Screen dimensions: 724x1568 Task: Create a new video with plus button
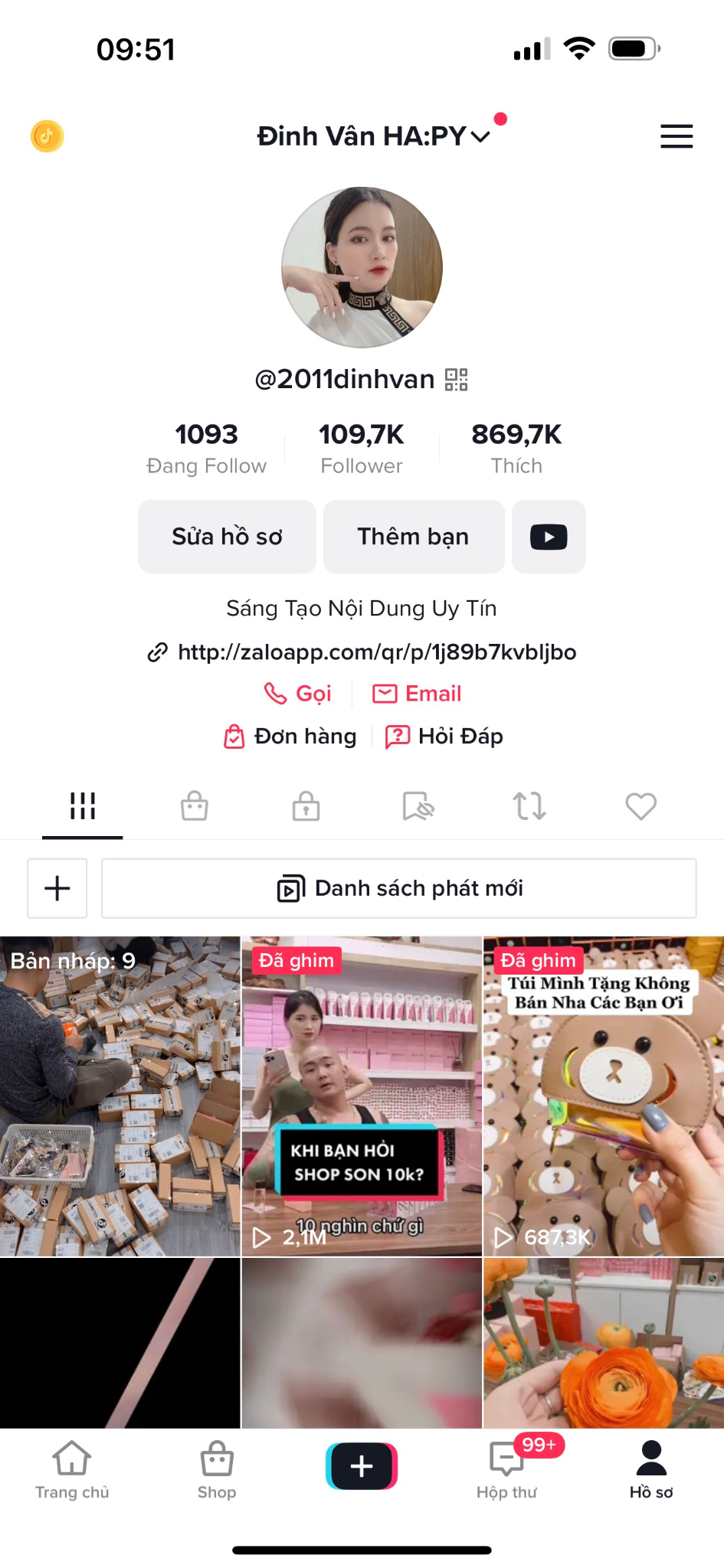point(362,1466)
